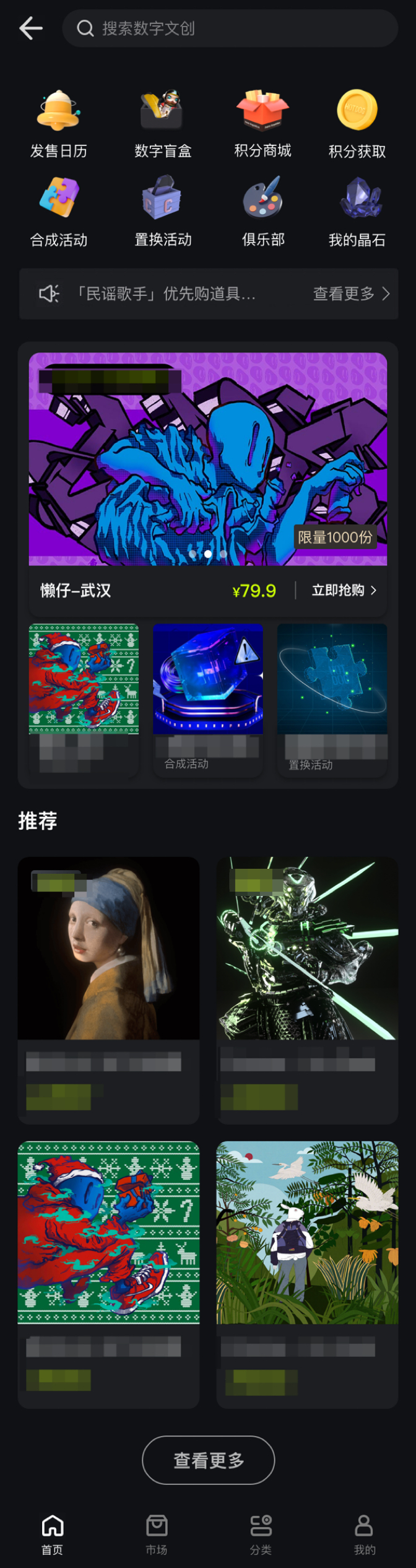Go back using the arrow icon
Image resolution: width=416 pixels, height=1568 pixels.
30,28
